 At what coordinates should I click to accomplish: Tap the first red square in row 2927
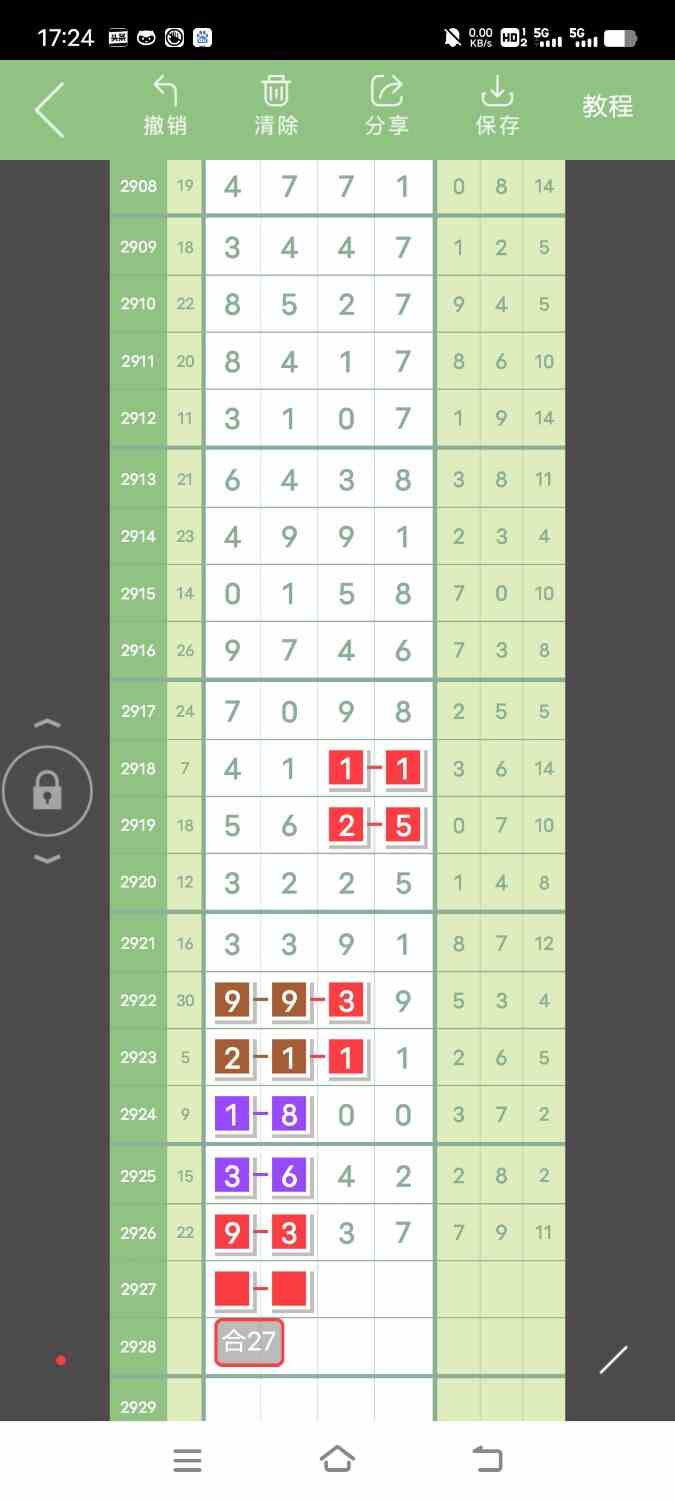[232, 1288]
